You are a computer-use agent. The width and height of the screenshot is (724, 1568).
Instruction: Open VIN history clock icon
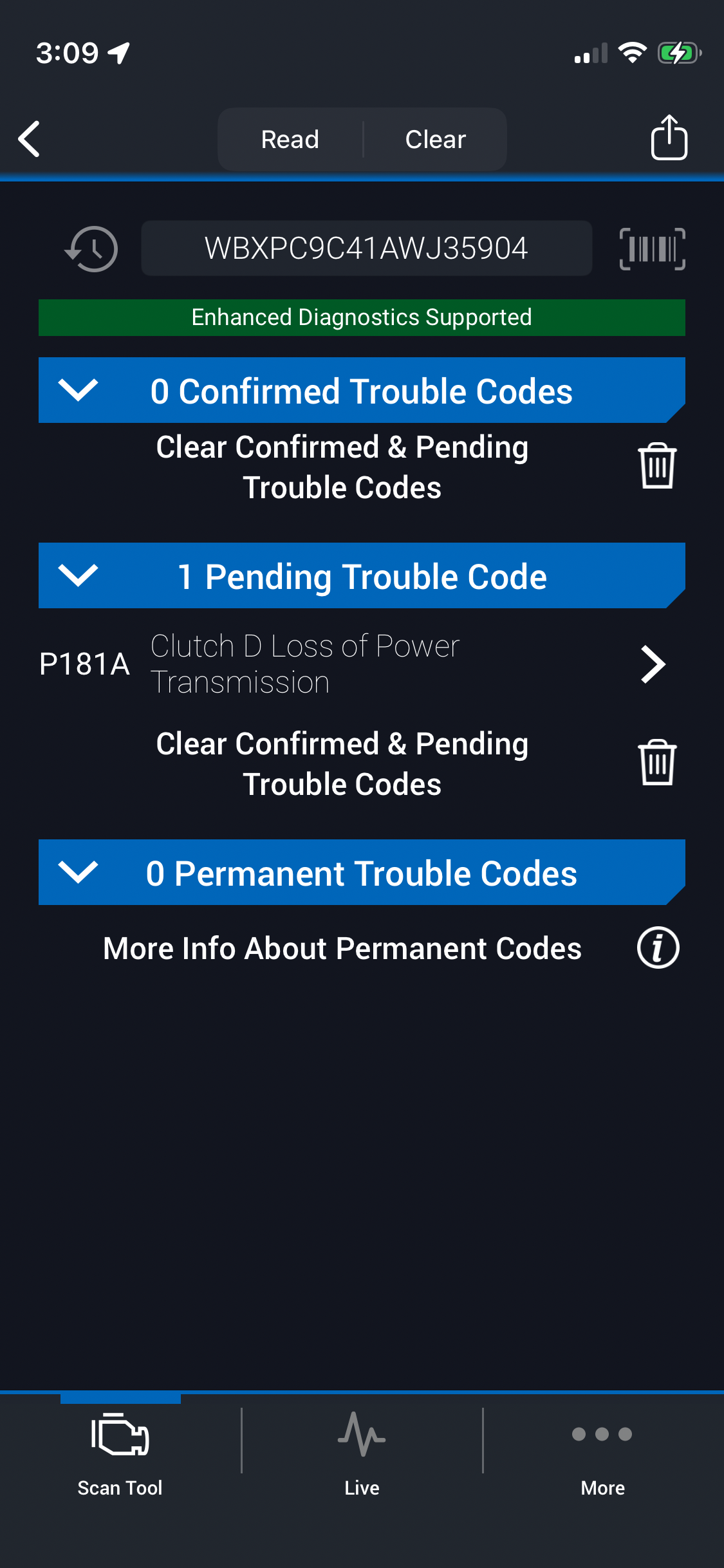pos(91,249)
